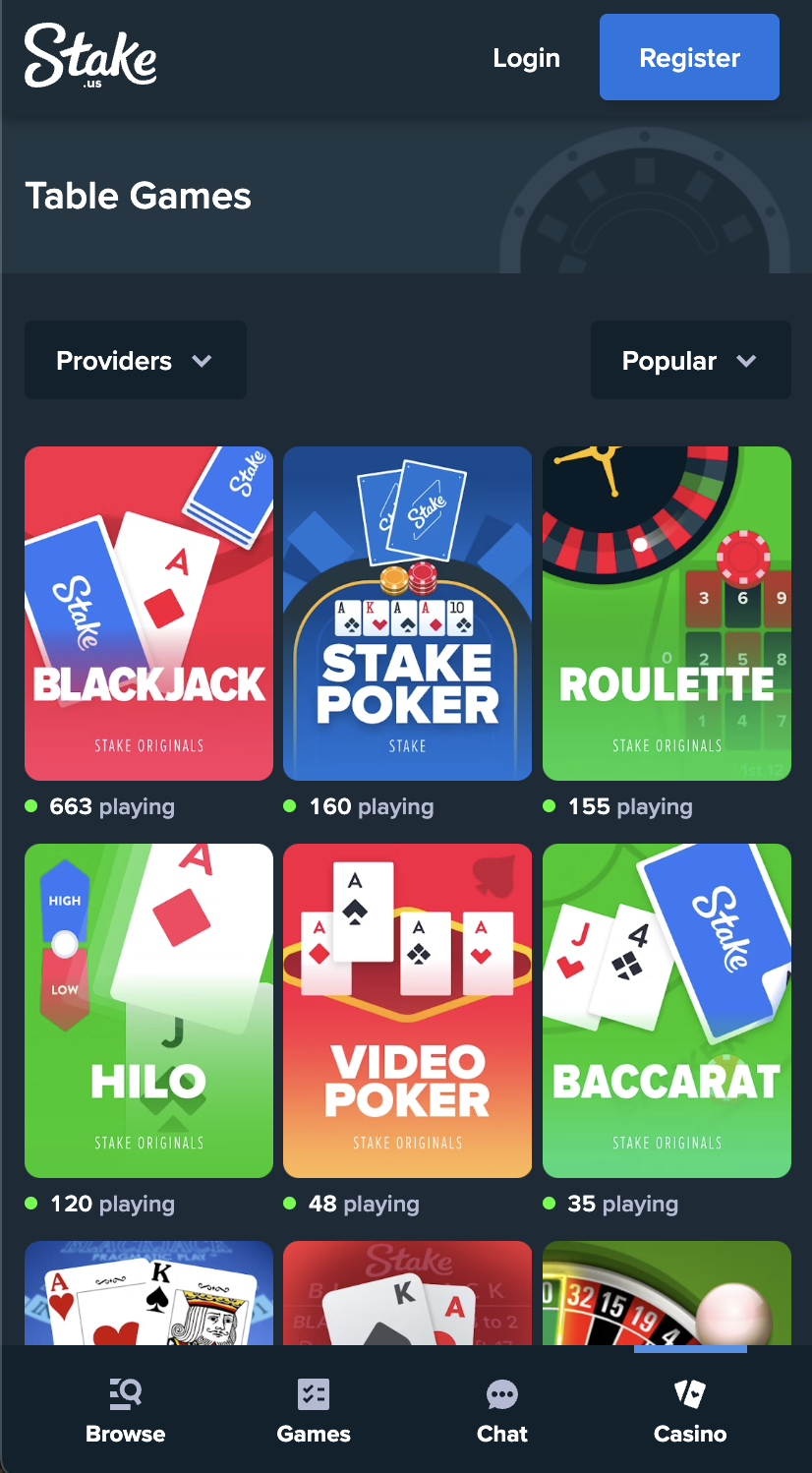
Task: Open the Popular sorting dropdown
Action: tap(690, 360)
